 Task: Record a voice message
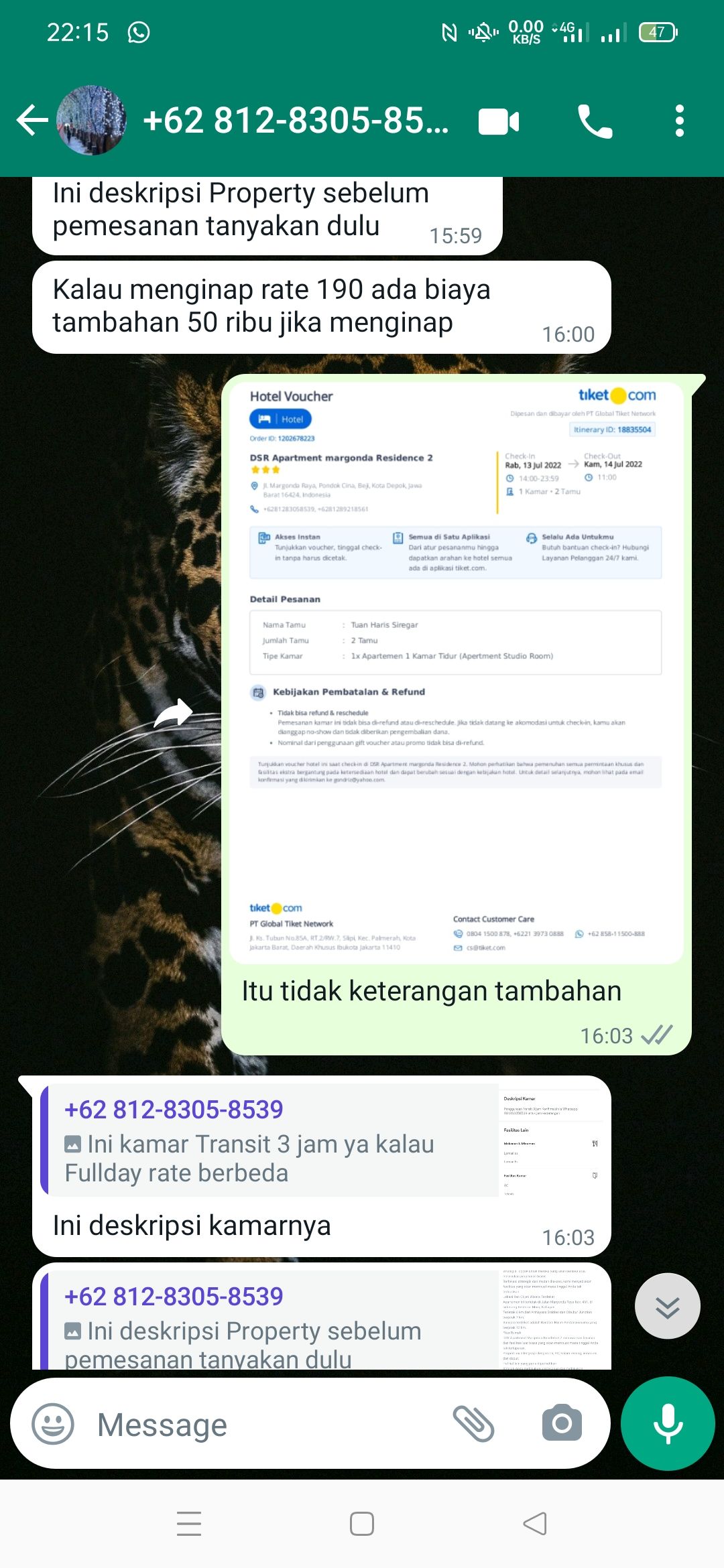click(668, 1424)
